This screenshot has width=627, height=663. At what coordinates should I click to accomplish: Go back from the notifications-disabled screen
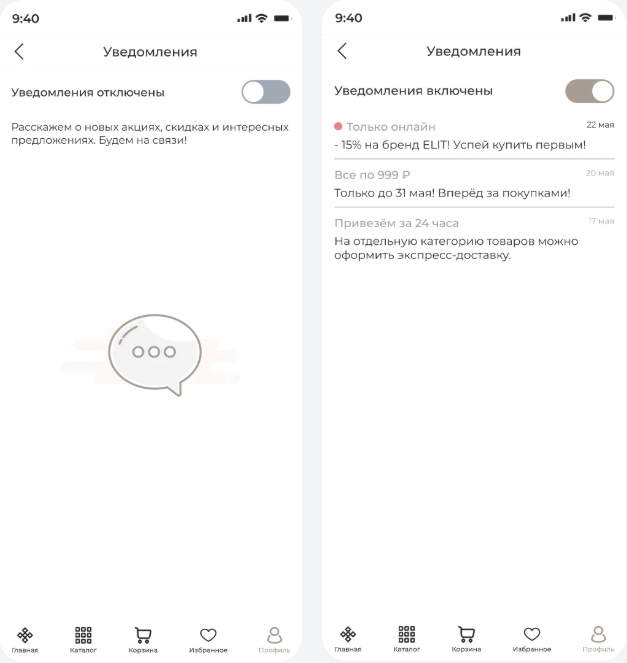click(x=19, y=51)
